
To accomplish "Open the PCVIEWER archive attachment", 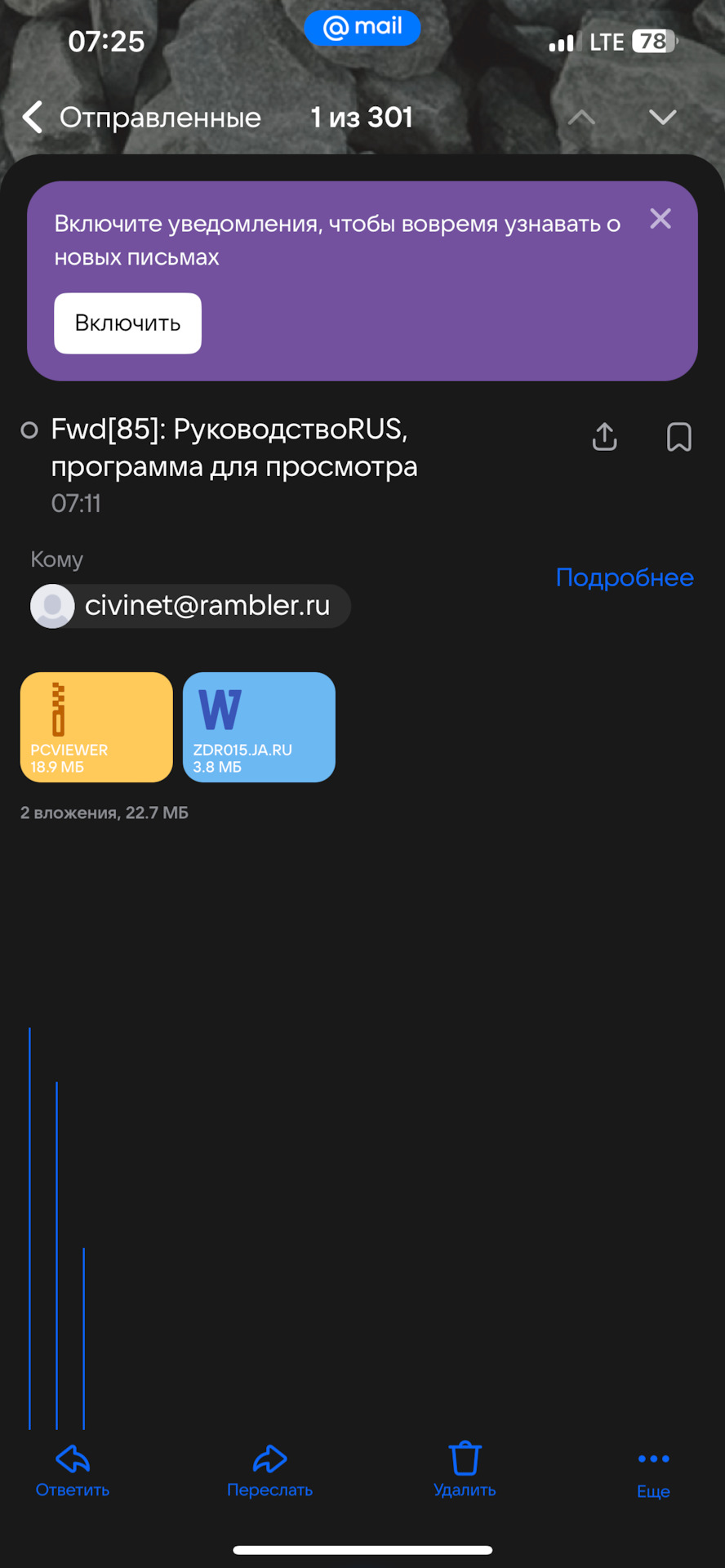I will coord(96,727).
